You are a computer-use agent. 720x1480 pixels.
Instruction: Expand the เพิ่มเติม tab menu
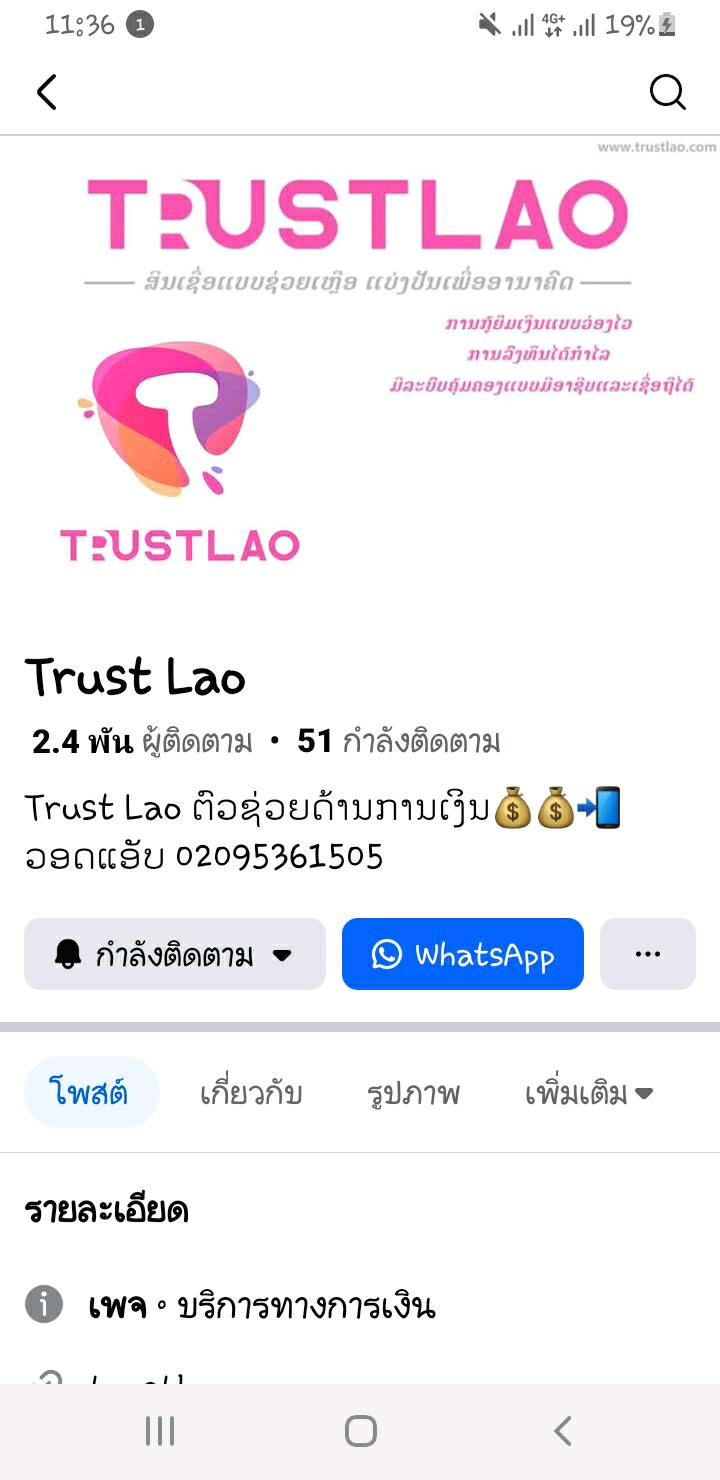click(x=588, y=1093)
